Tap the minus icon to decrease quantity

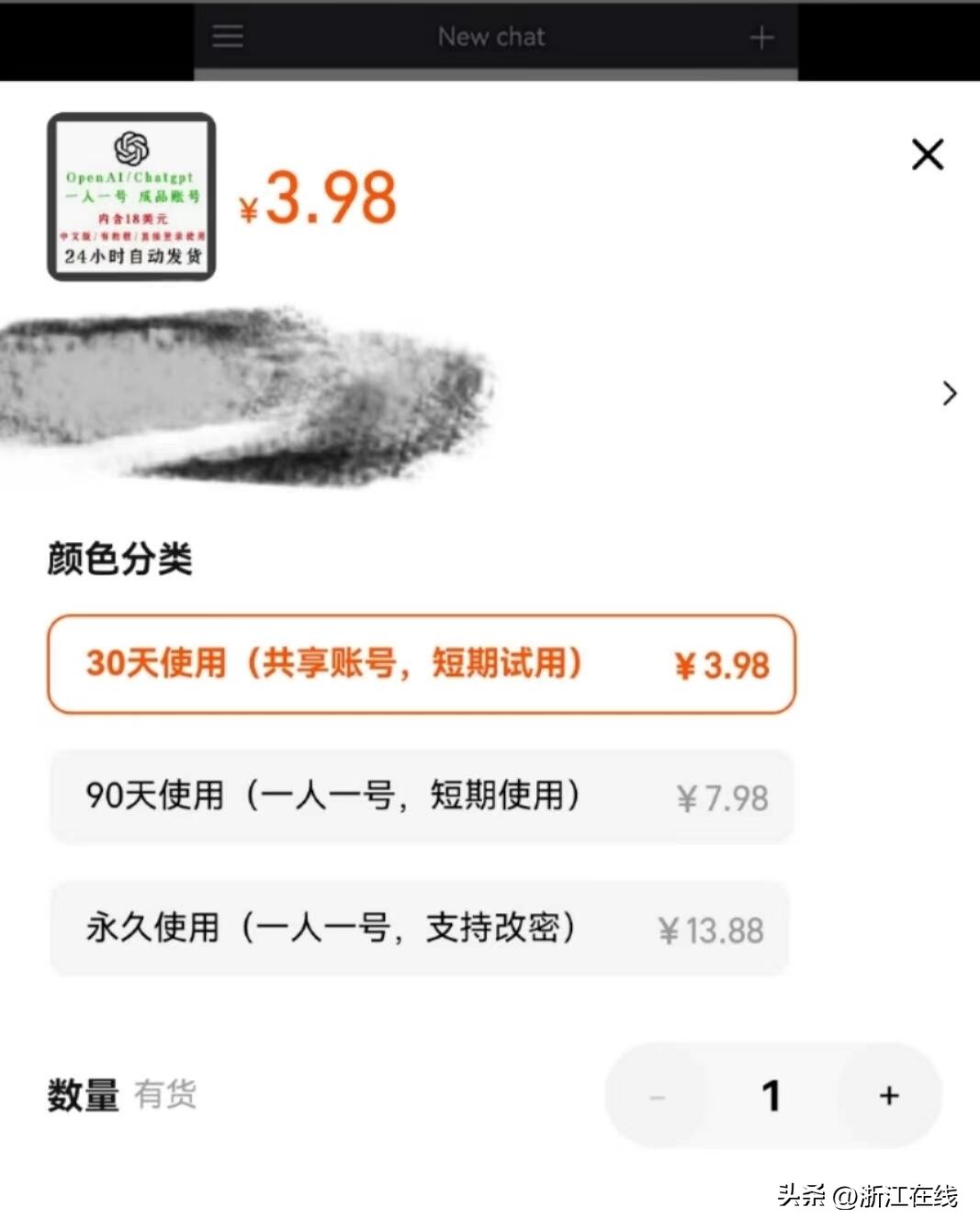tap(655, 1095)
